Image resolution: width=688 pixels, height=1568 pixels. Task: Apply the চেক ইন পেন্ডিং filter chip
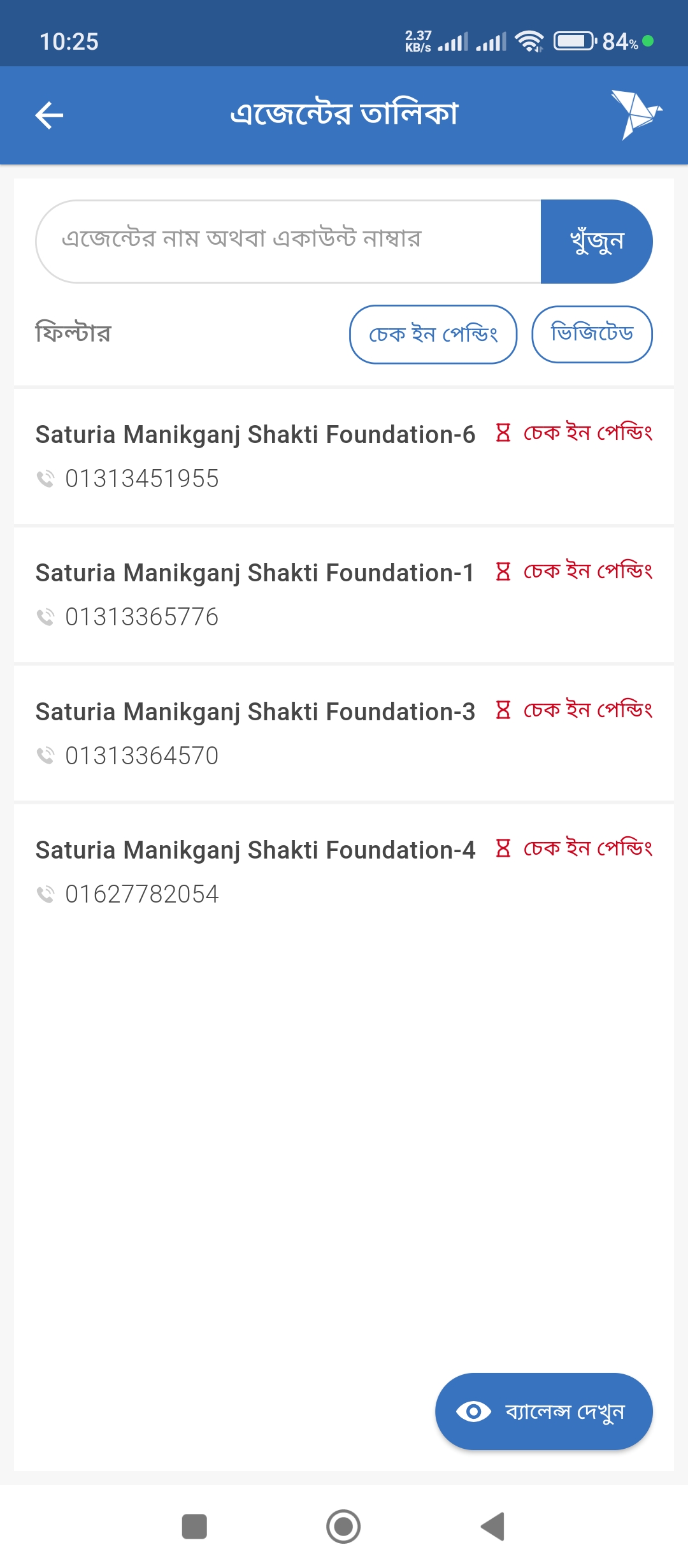433,334
